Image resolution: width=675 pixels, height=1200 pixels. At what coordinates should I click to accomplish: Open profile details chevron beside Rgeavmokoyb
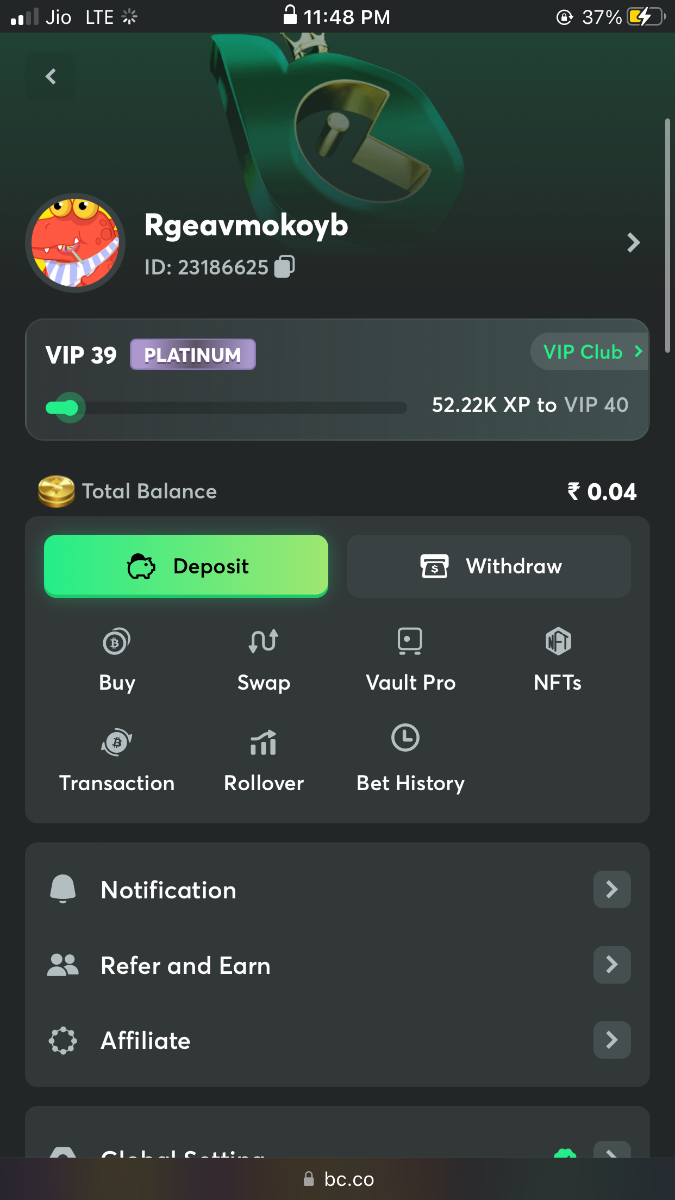pos(632,242)
